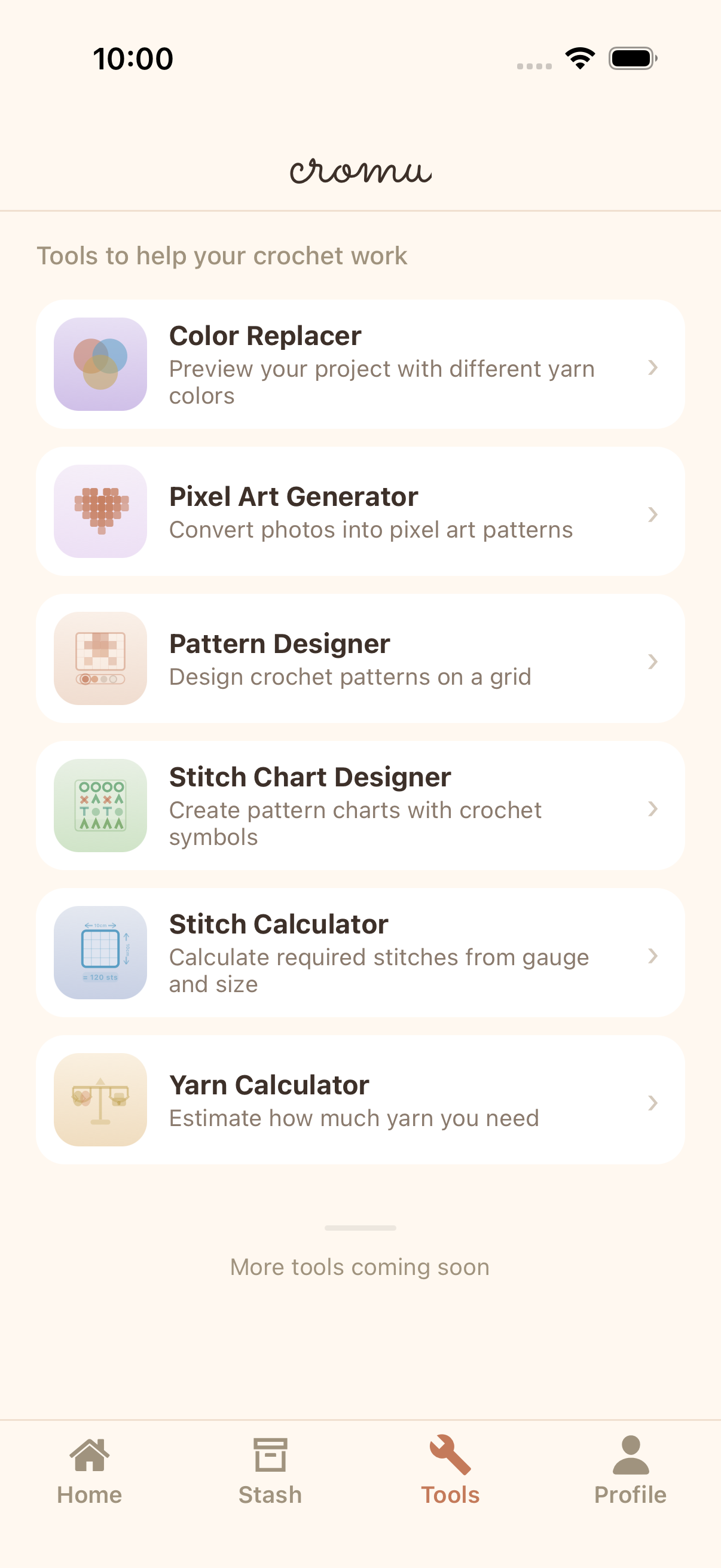The image size is (721, 1568).
Task: Tap the divider above More tools coming soon
Action: pos(360,1228)
